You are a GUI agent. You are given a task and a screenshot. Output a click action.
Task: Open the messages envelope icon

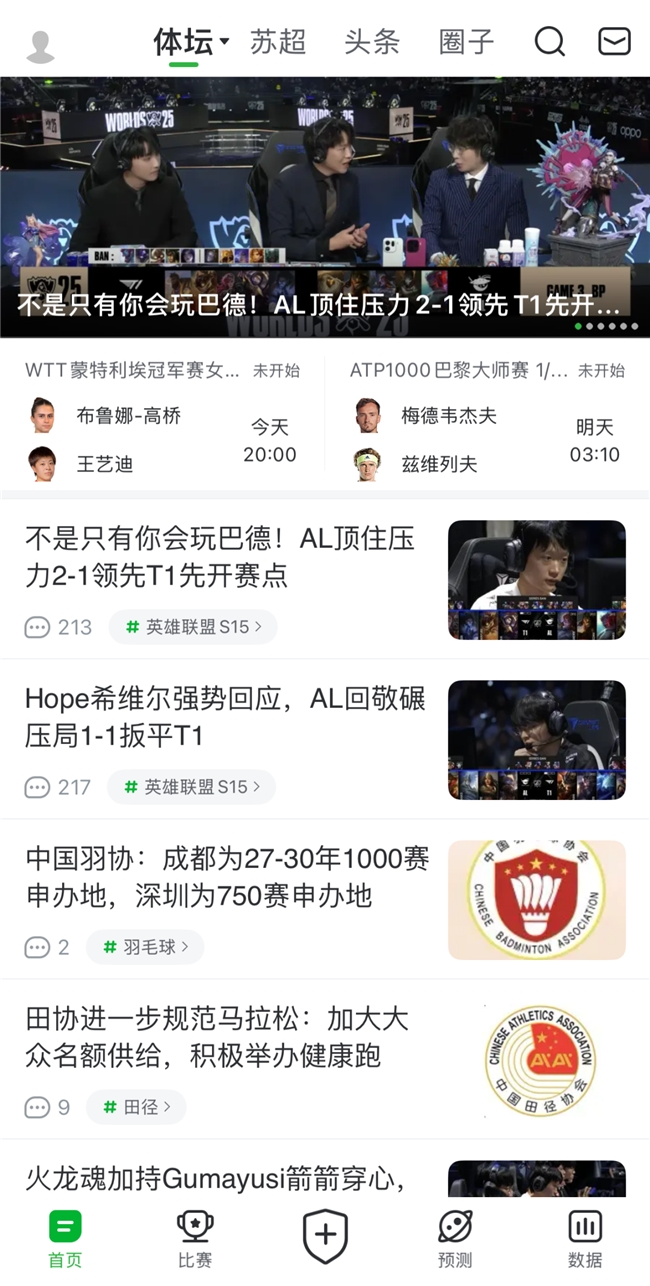tap(614, 42)
